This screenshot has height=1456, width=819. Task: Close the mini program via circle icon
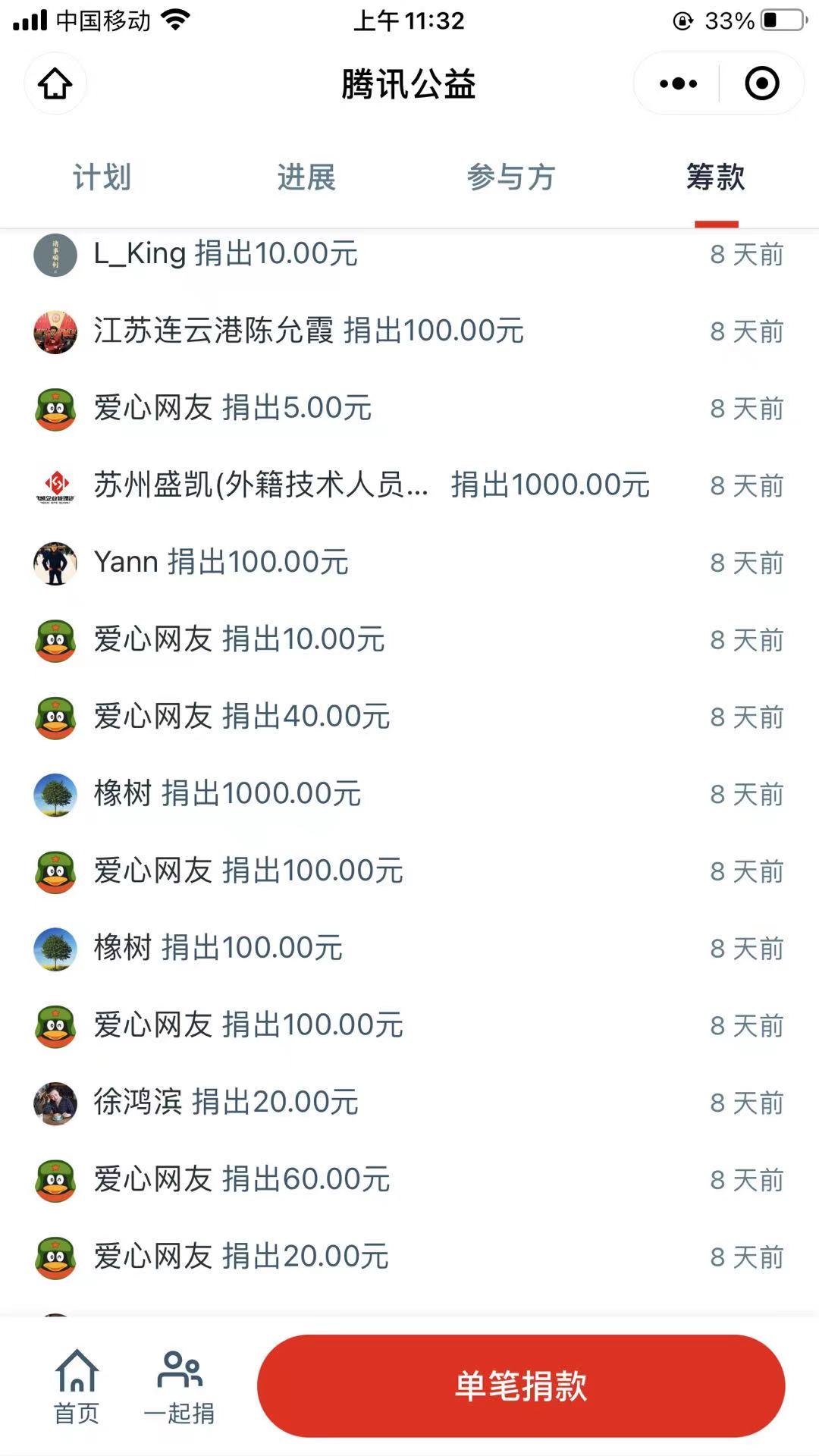[x=761, y=83]
